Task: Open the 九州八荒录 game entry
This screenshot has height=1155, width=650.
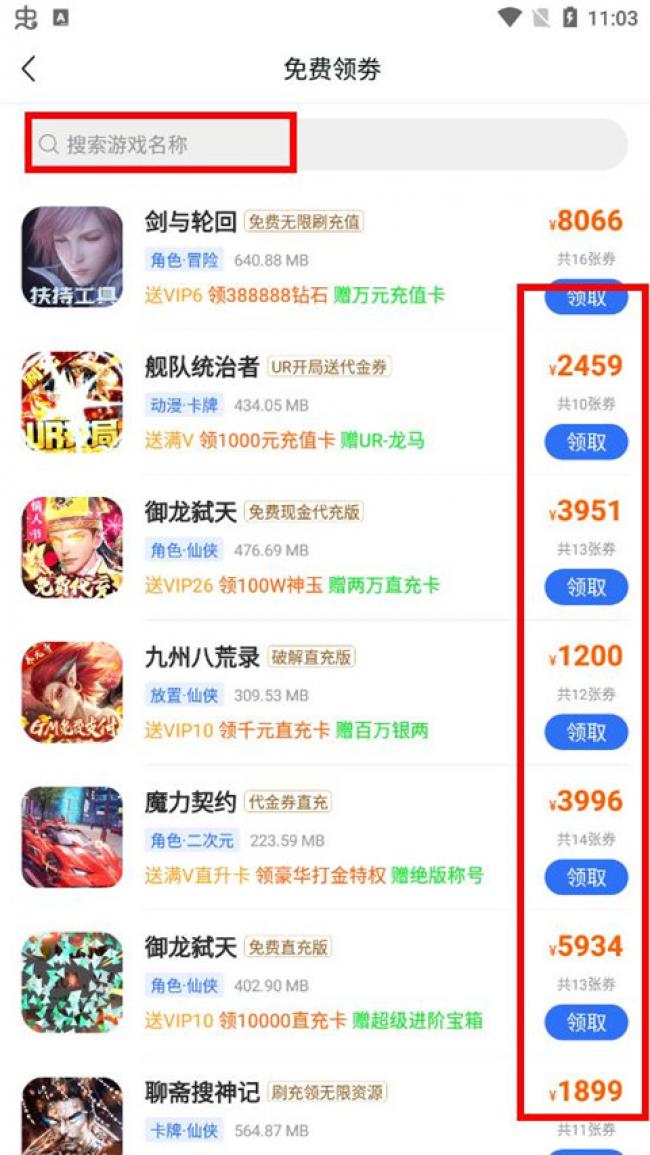Action: 325,692
